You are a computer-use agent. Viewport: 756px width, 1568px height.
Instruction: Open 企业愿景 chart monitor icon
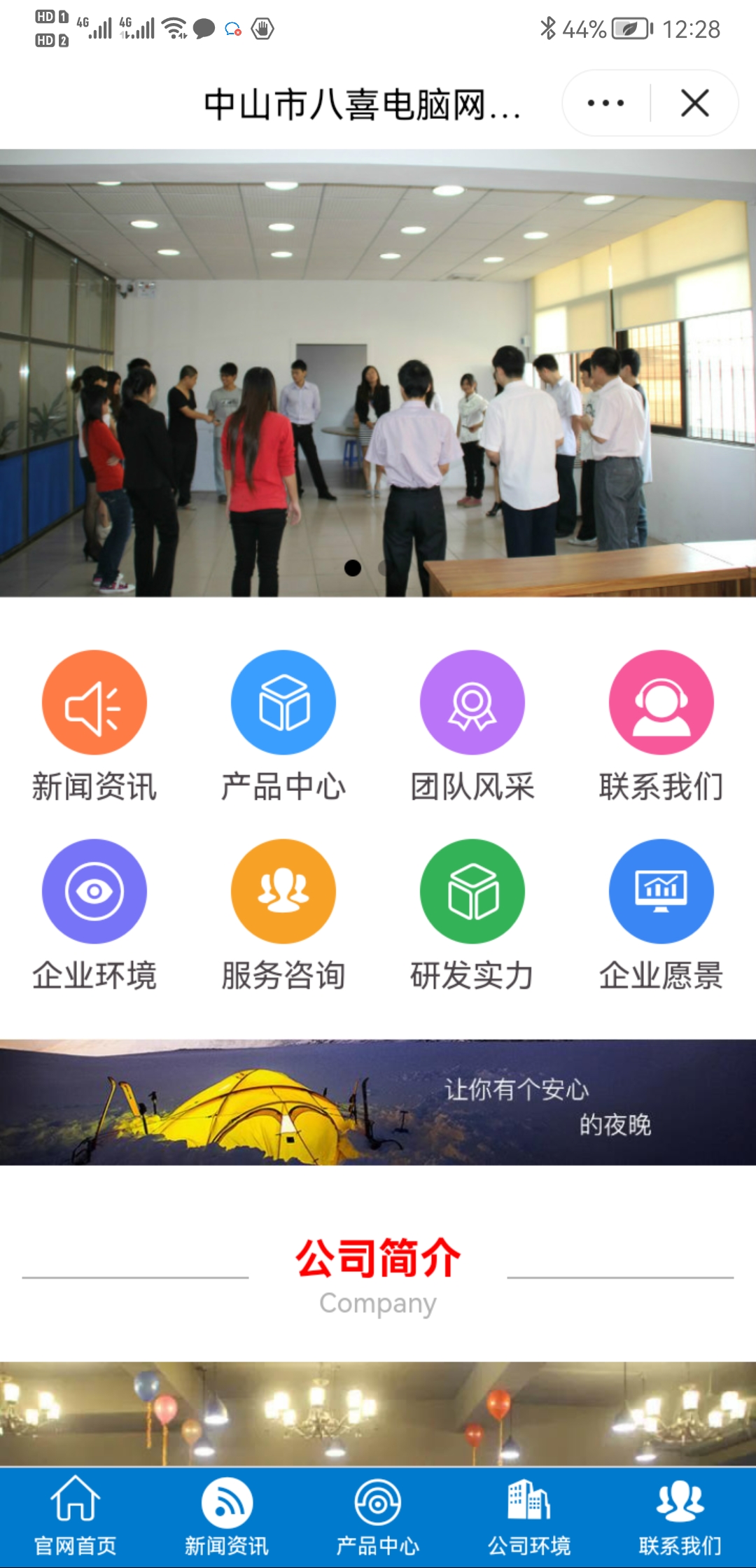tap(661, 892)
